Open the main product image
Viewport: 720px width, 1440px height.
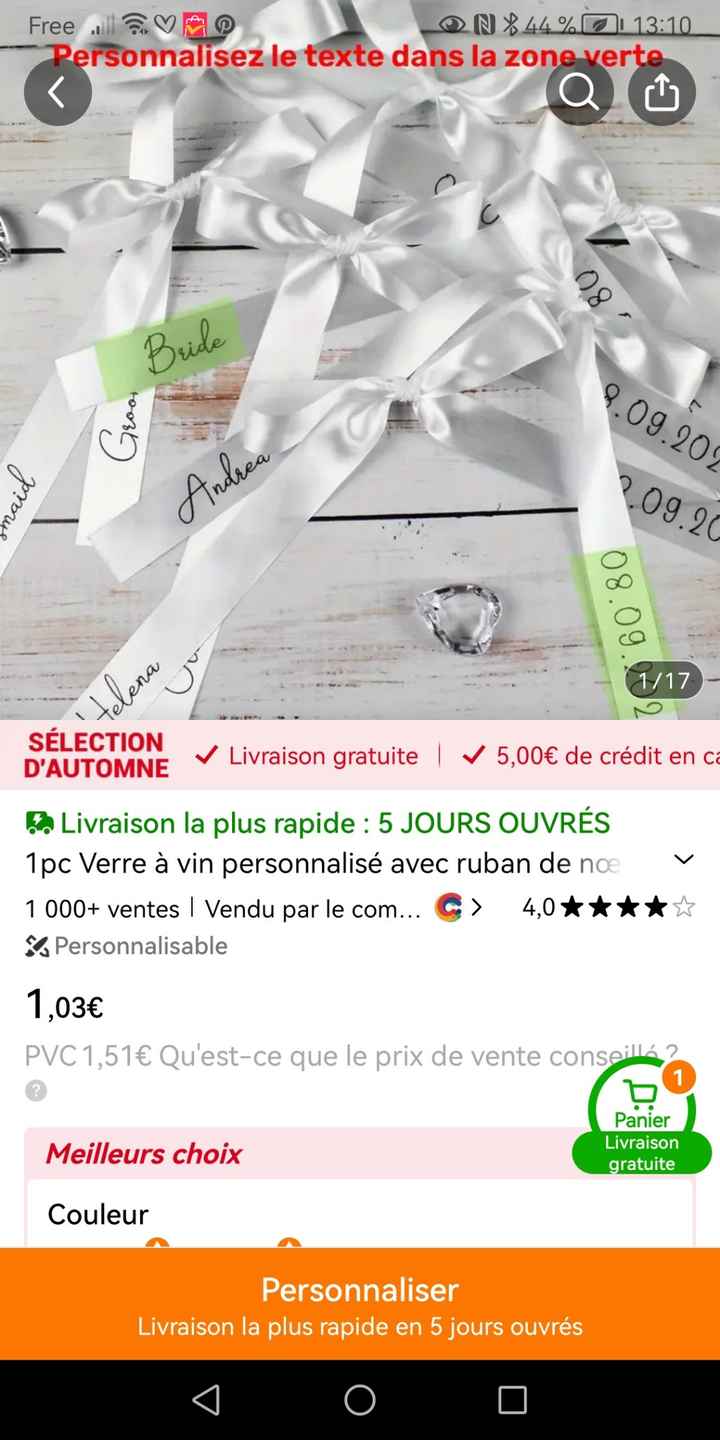pos(360,400)
